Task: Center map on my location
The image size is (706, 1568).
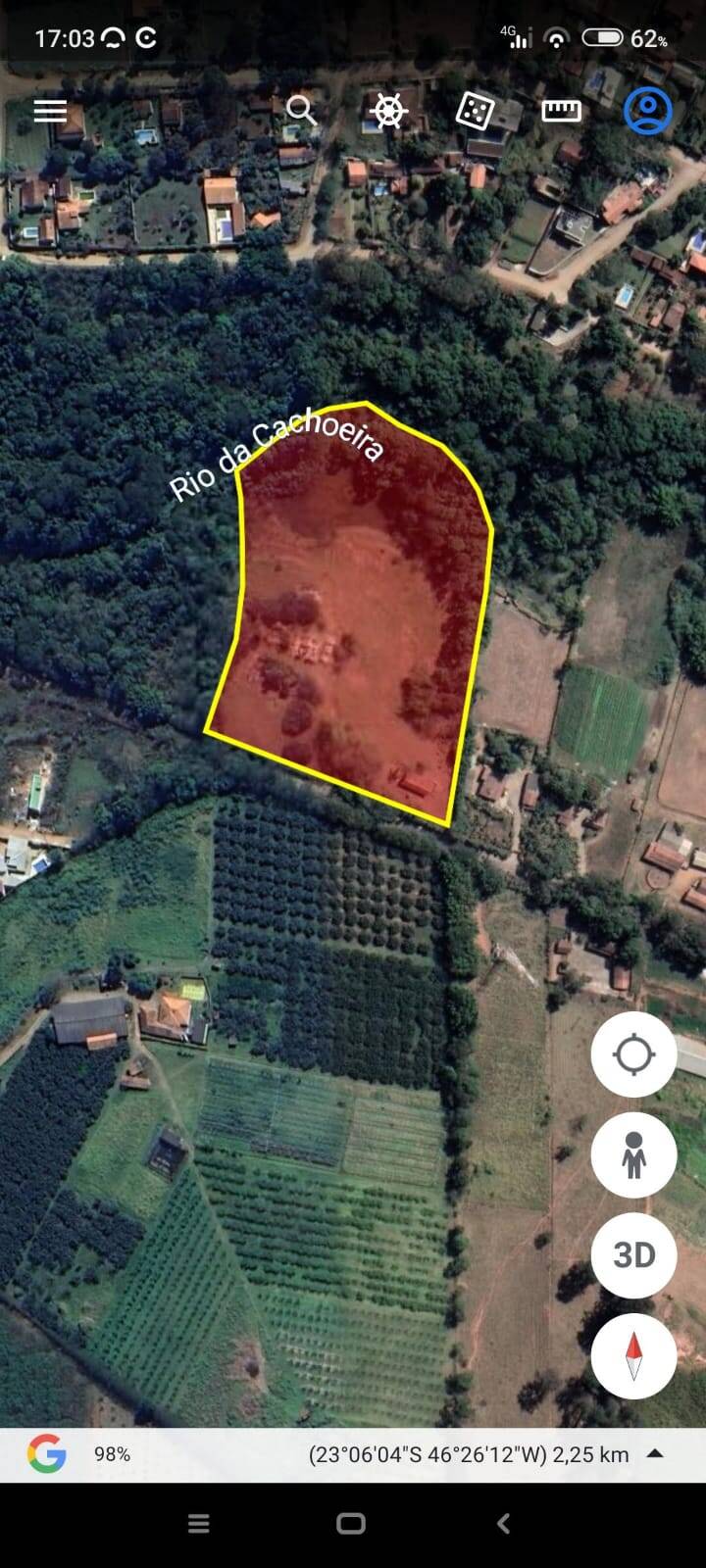Action: 633,1054
